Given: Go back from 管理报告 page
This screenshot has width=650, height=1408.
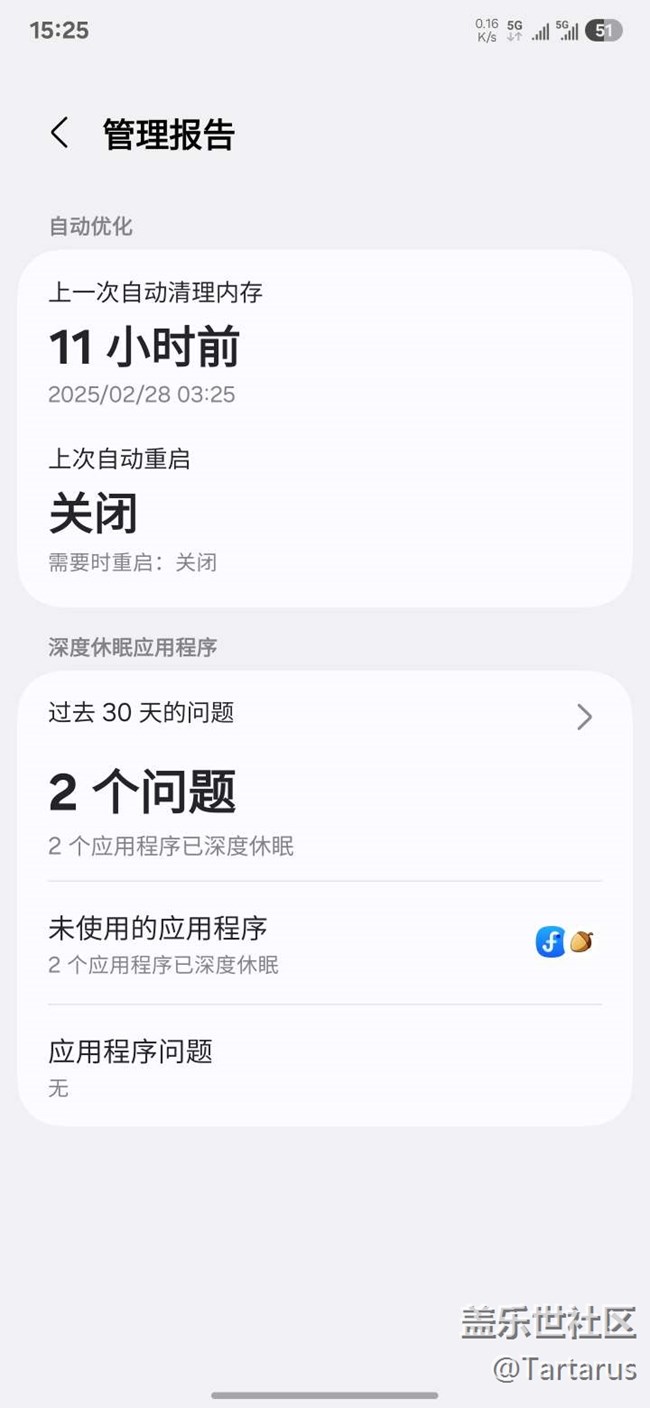Looking at the screenshot, I should click(x=60, y=133).
